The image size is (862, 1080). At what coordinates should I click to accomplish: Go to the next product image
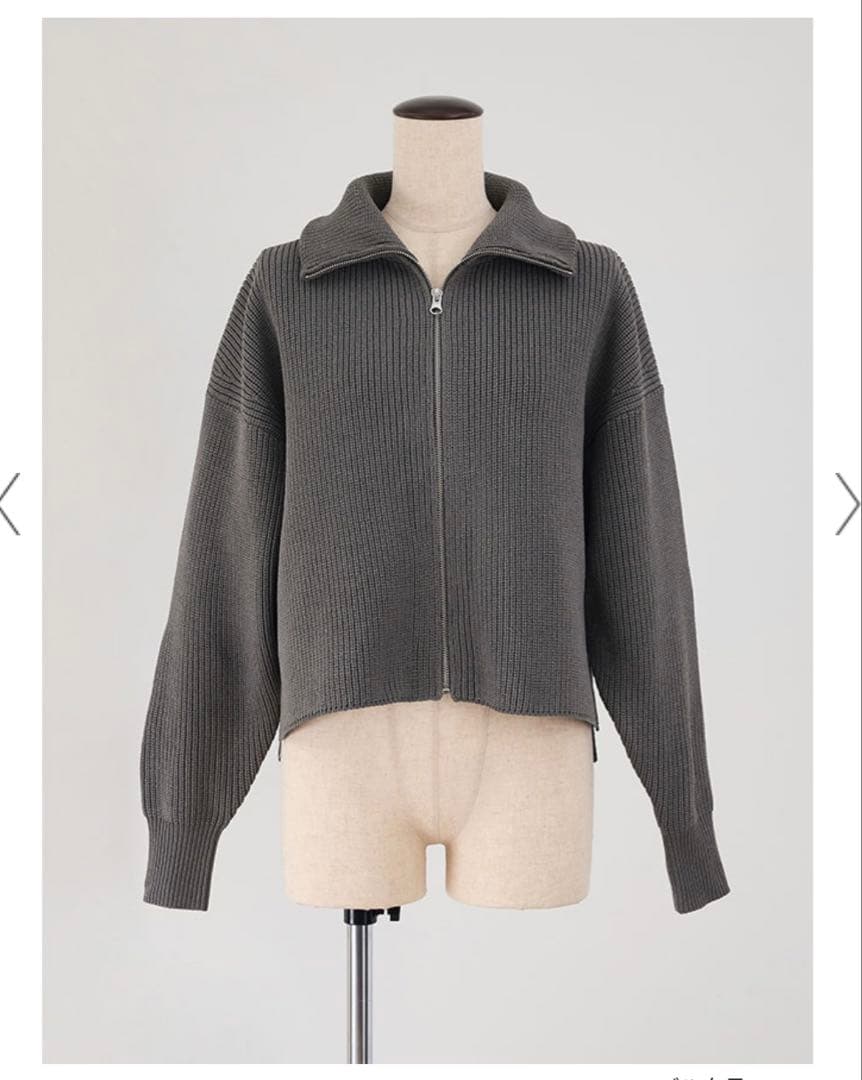point(847,503)
